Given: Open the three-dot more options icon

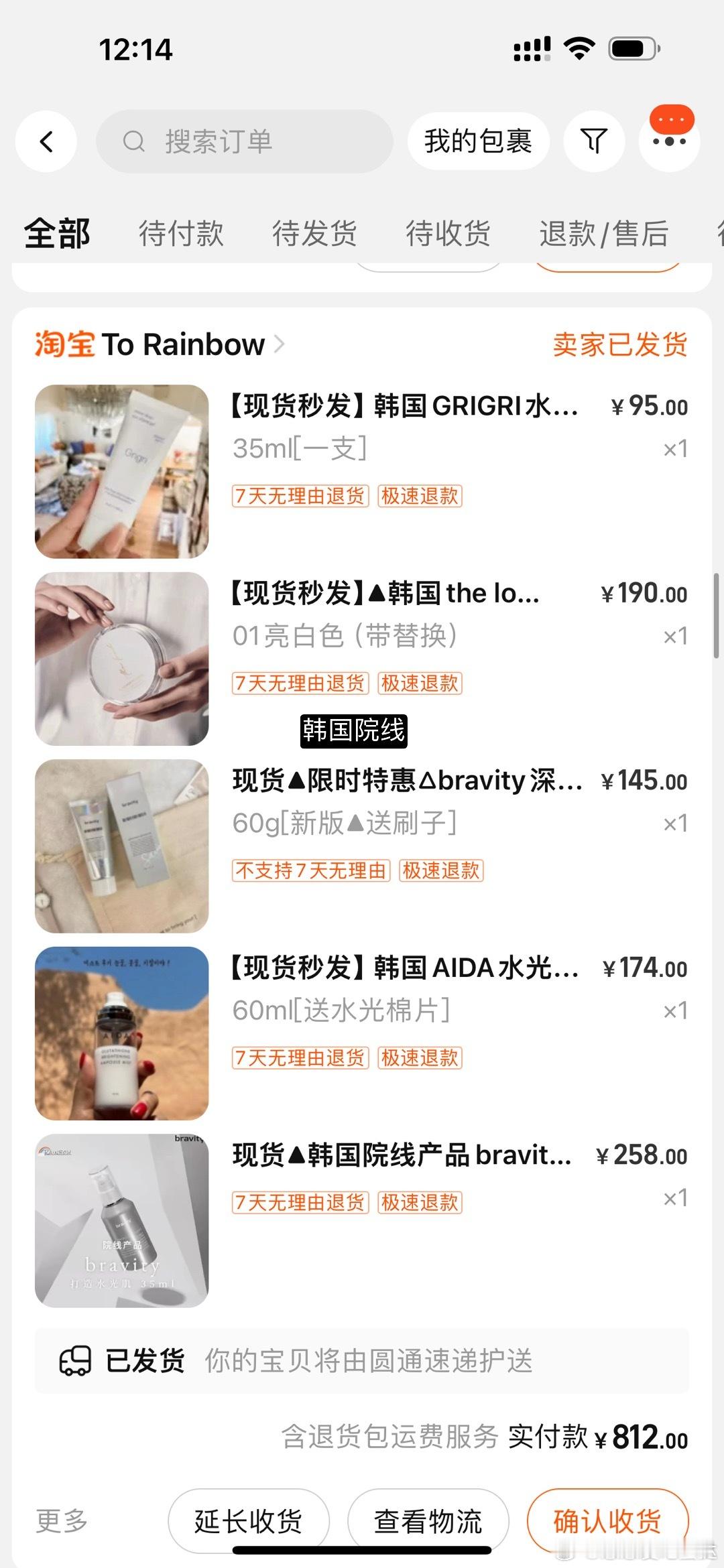Looking at the screenshot, I should tap(668, 141).
